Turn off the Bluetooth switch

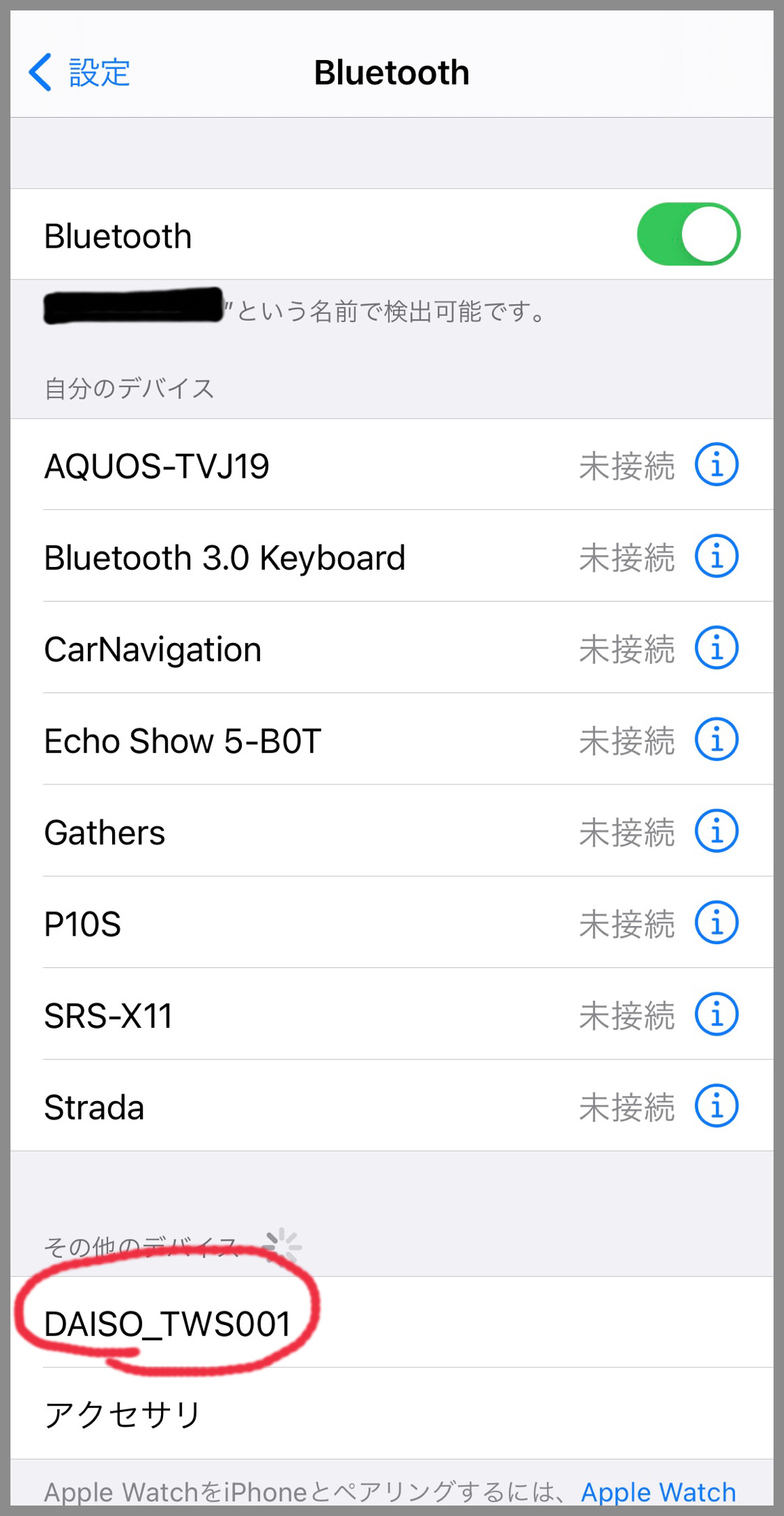[x=689, y=234]
